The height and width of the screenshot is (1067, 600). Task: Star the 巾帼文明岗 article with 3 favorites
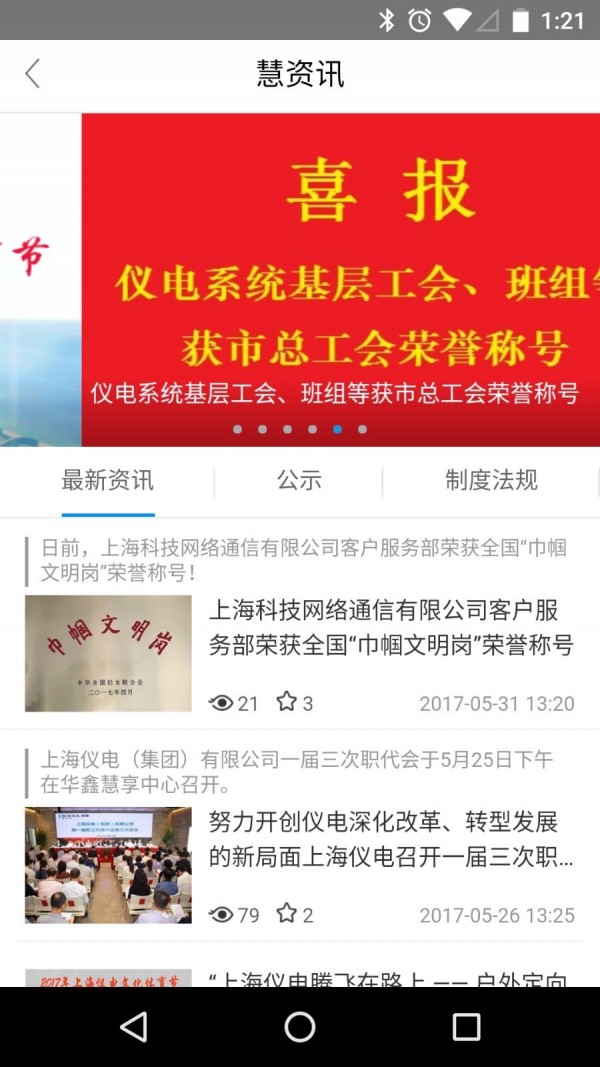[x=287, y=702]
